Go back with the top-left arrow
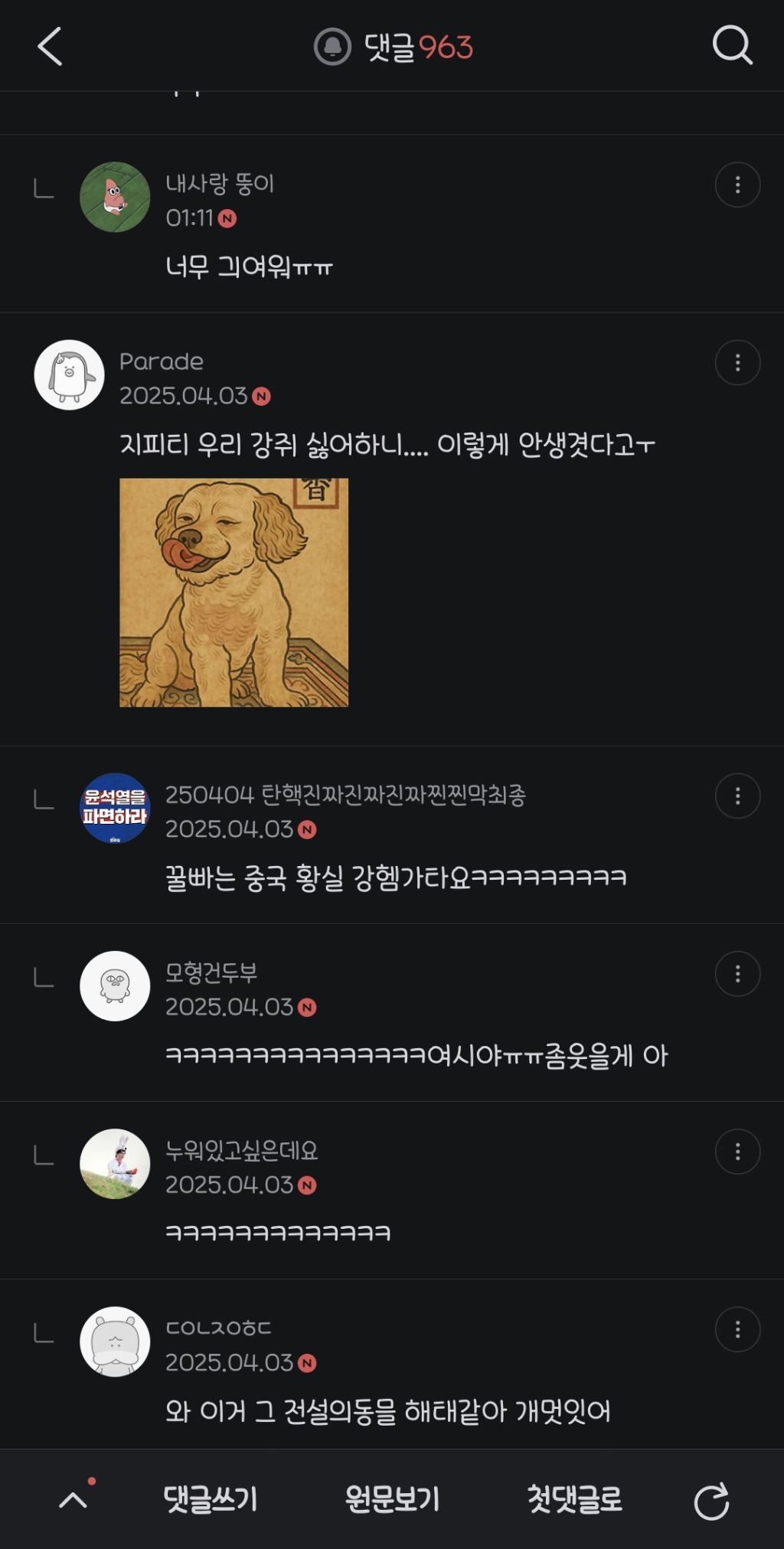The height and width of the screenshot is (1549, 784). [x=50, y=47]
